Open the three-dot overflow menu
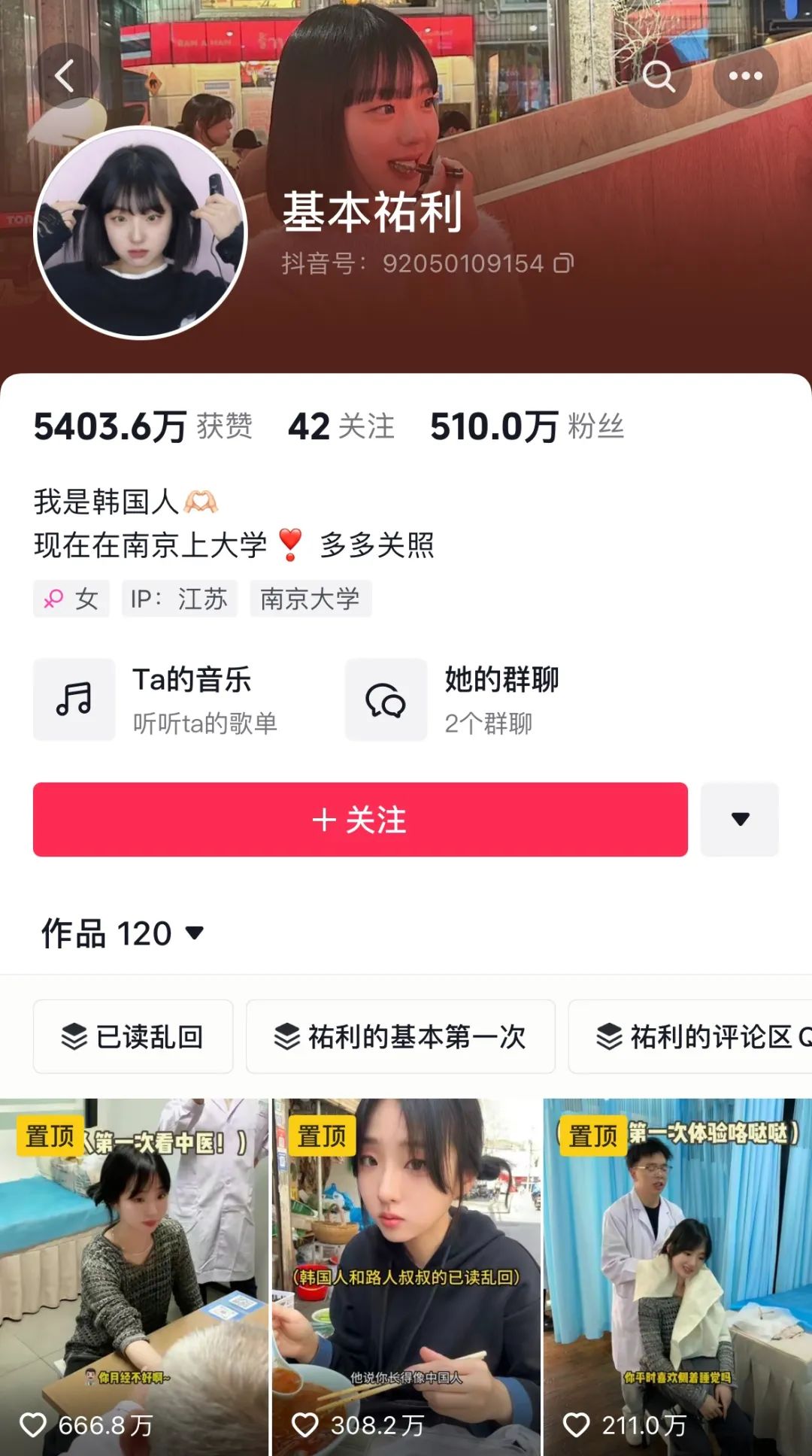Image resolution: width=812 pixels, height=1456 pixels. 745,76
